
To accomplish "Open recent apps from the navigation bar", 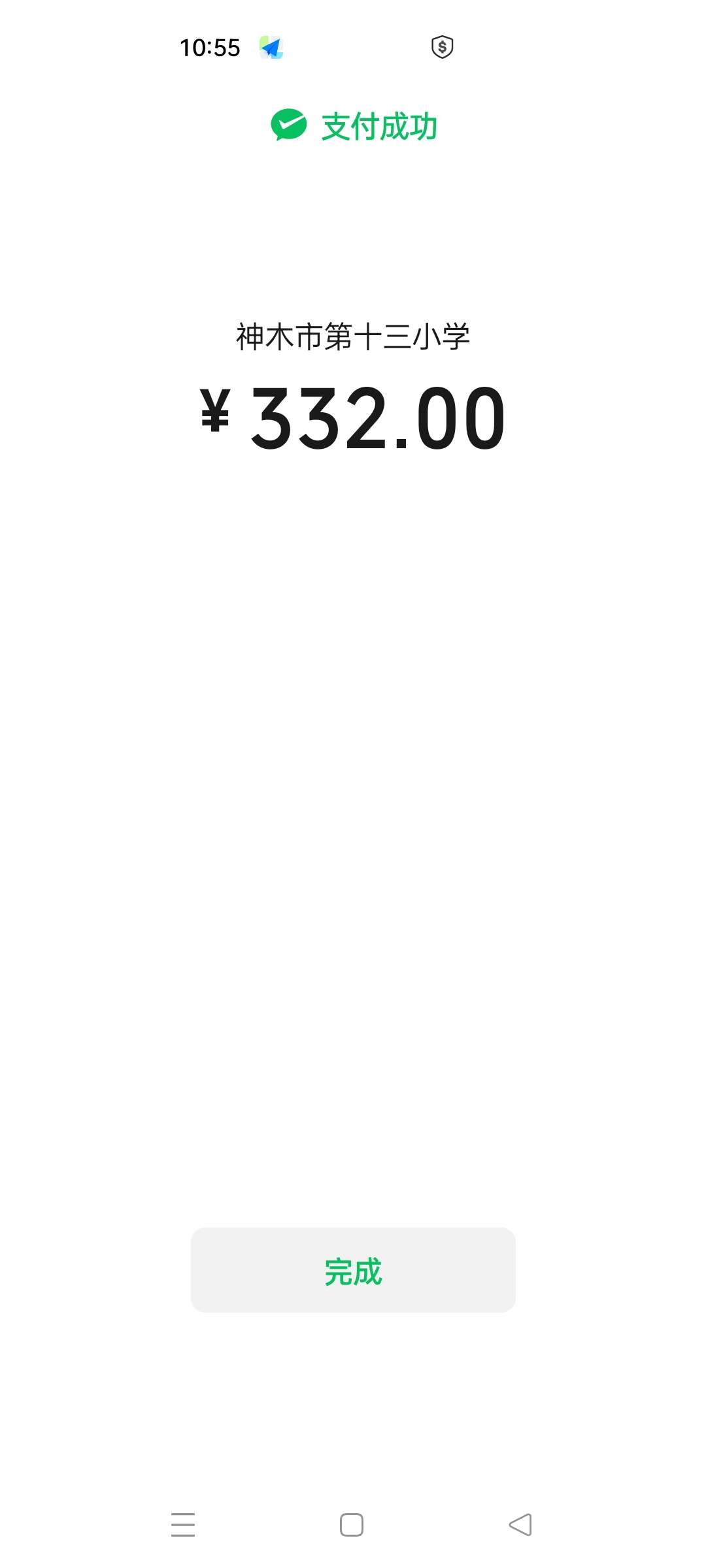I will click(183, 1524).
